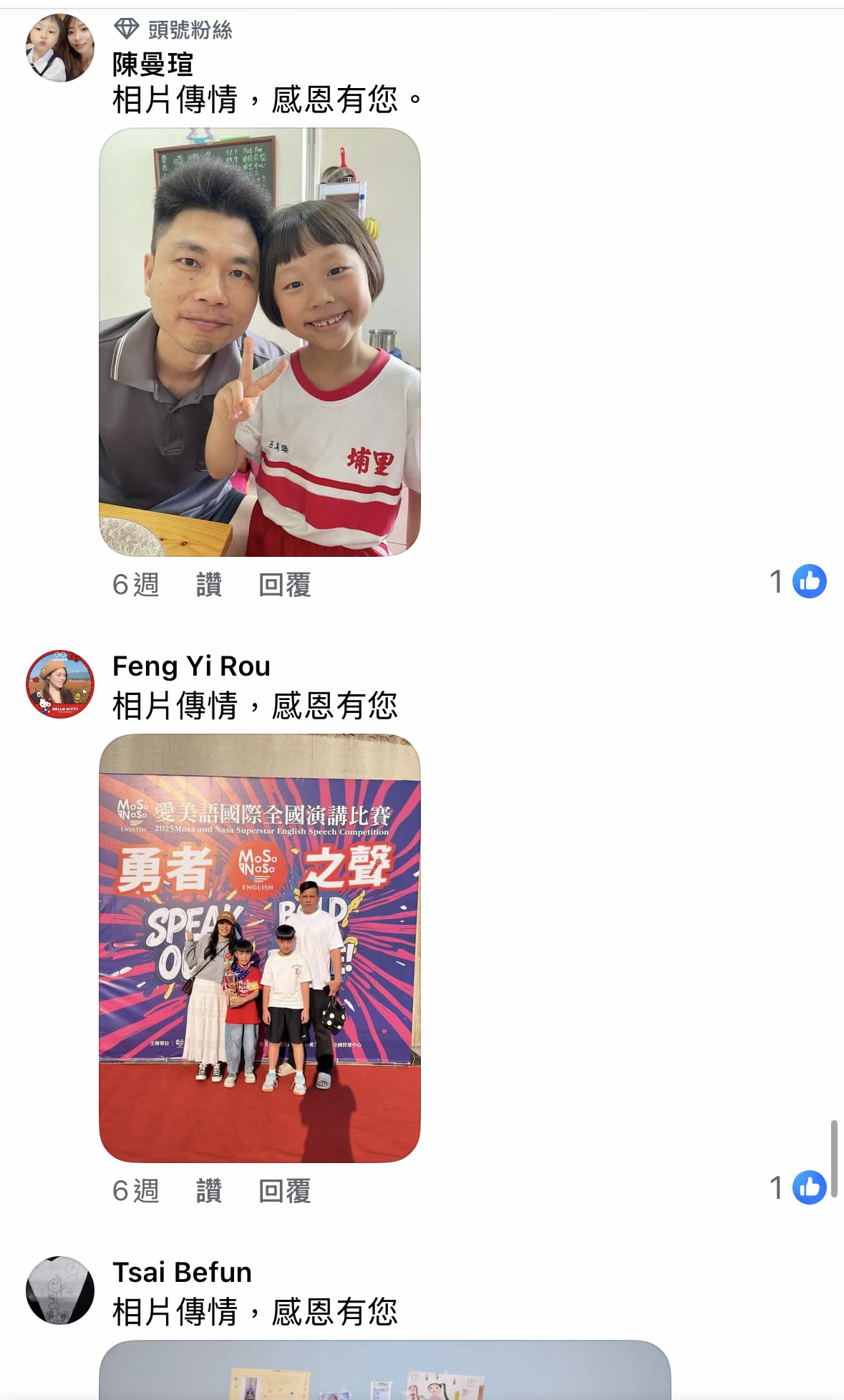
Task: Open 陳曼瑄's profile picture
Action: coord(60,47)
